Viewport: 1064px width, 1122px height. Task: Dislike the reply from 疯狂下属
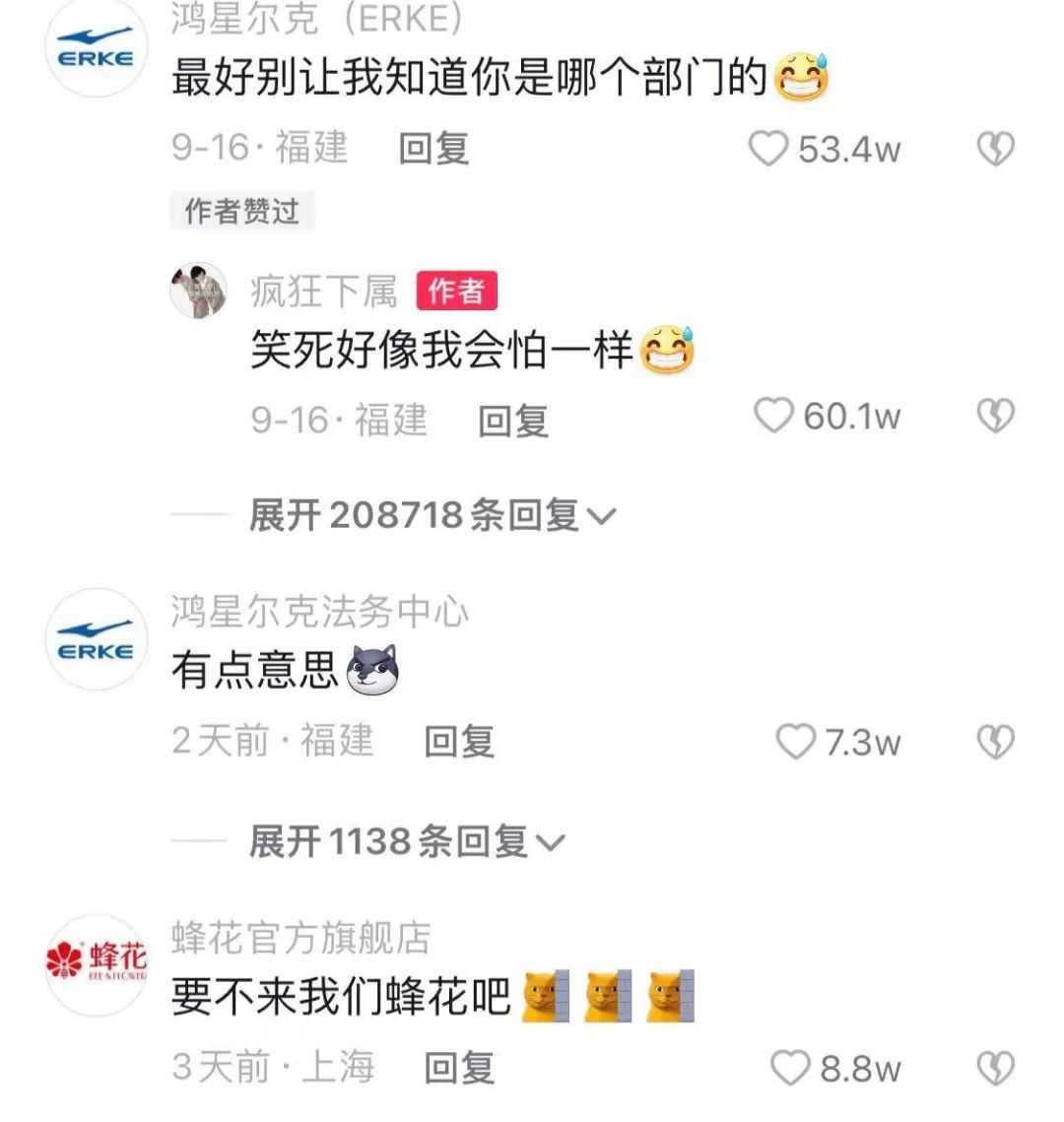(995, 416)
